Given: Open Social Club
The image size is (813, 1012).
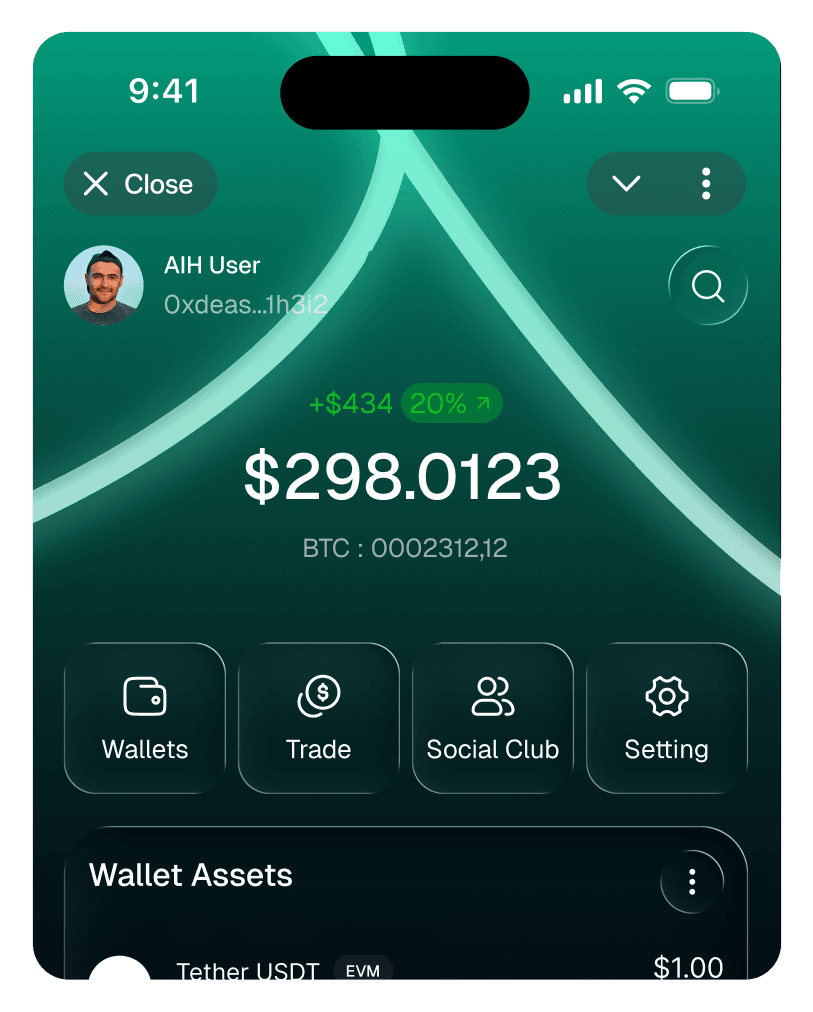Looking at the screenshot, I should [493, 718].
